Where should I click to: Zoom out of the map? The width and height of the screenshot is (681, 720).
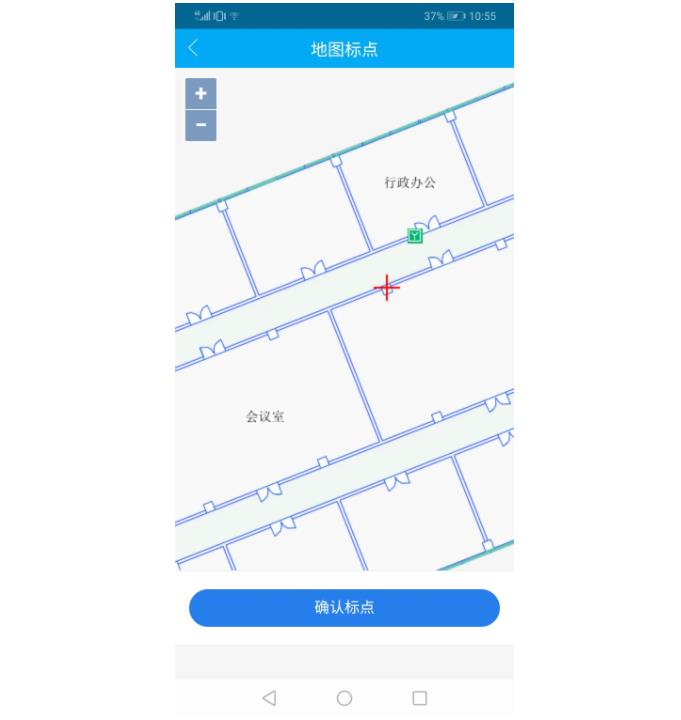click(x=200, y=126)
